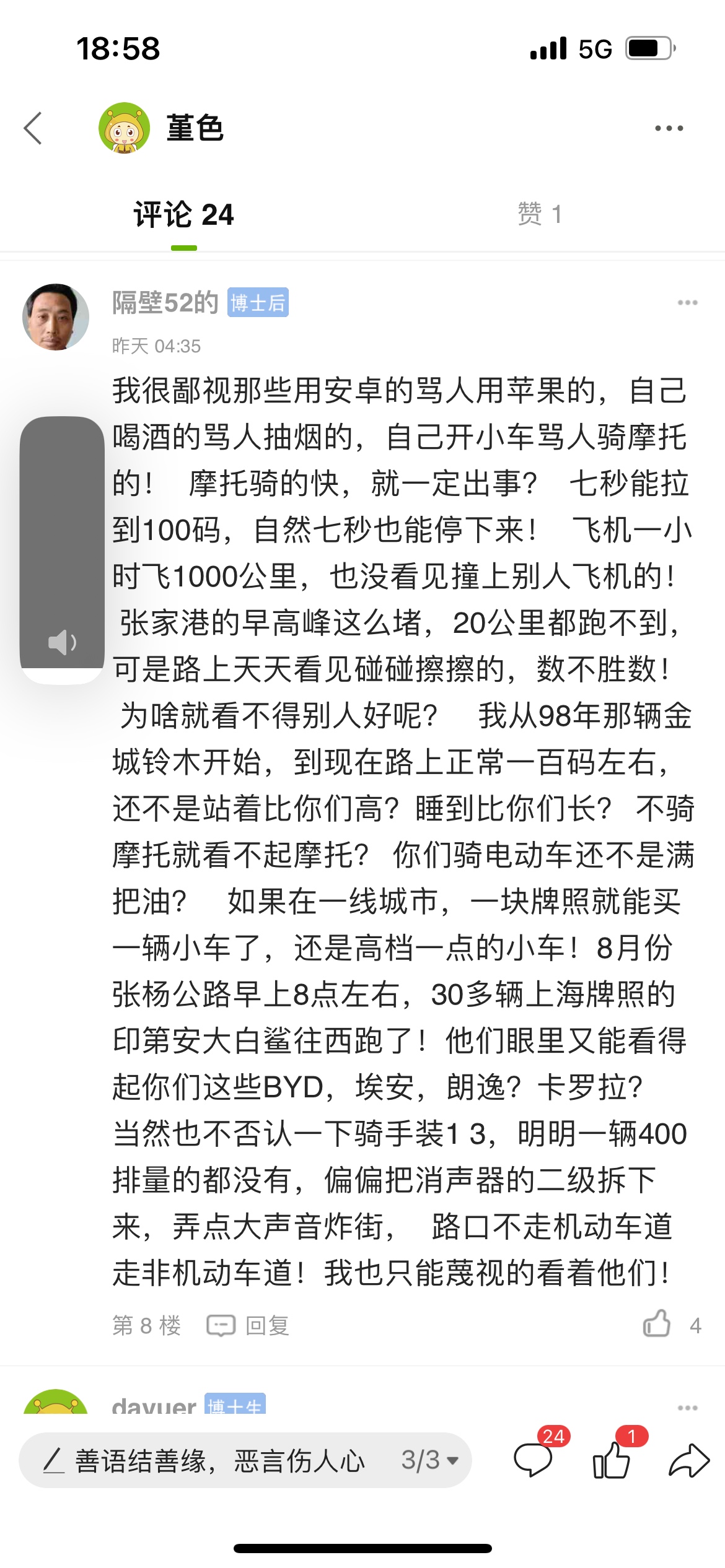Like the comment by 隔壁52的
Image resolution: width=725 pixels, height=1568 pixels.
pyautogui.click(x=657, y=1324)
